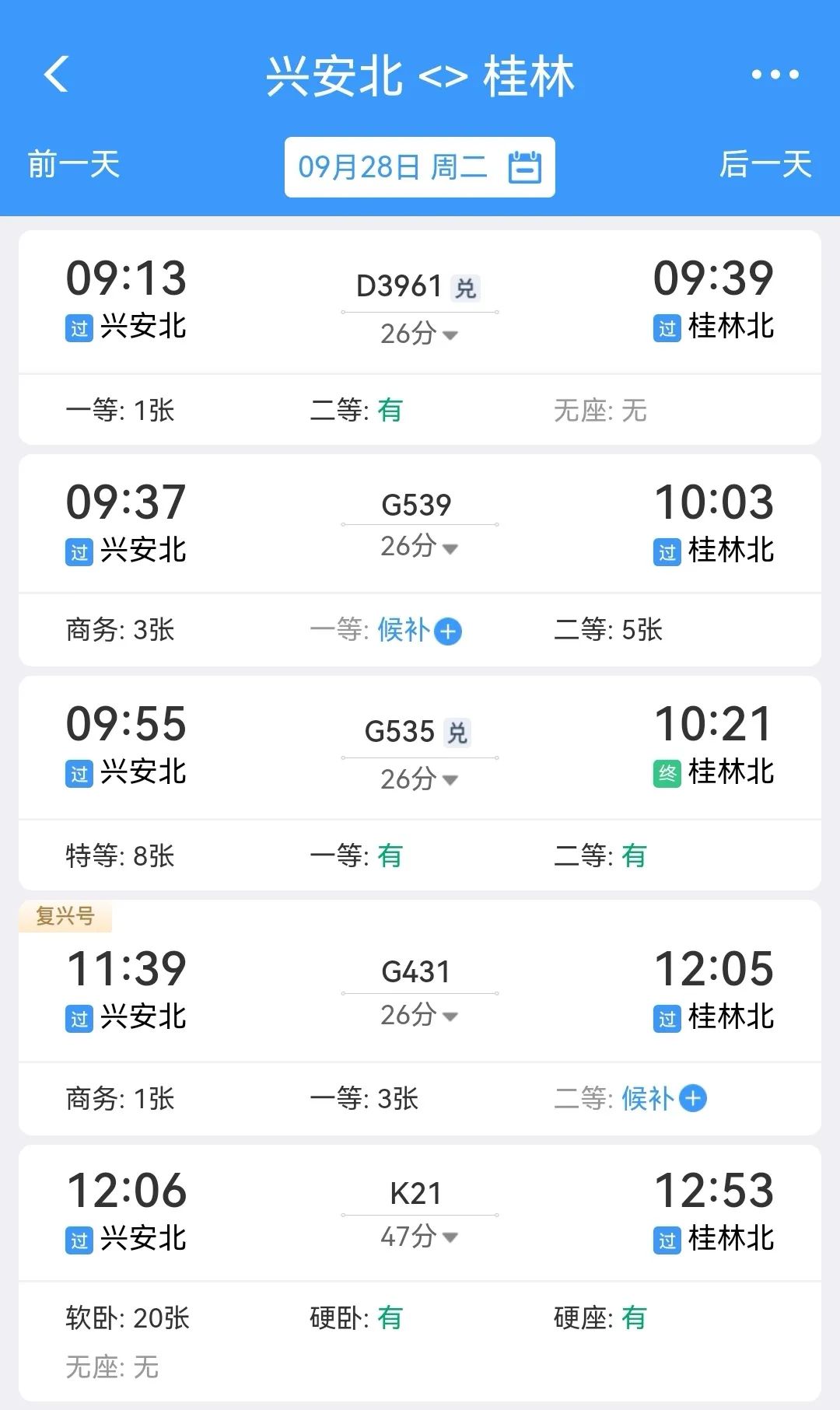Tap 候补 plus for G431 second class
This screenshot has height=1410, width=840.
[x=692, y=1098]
